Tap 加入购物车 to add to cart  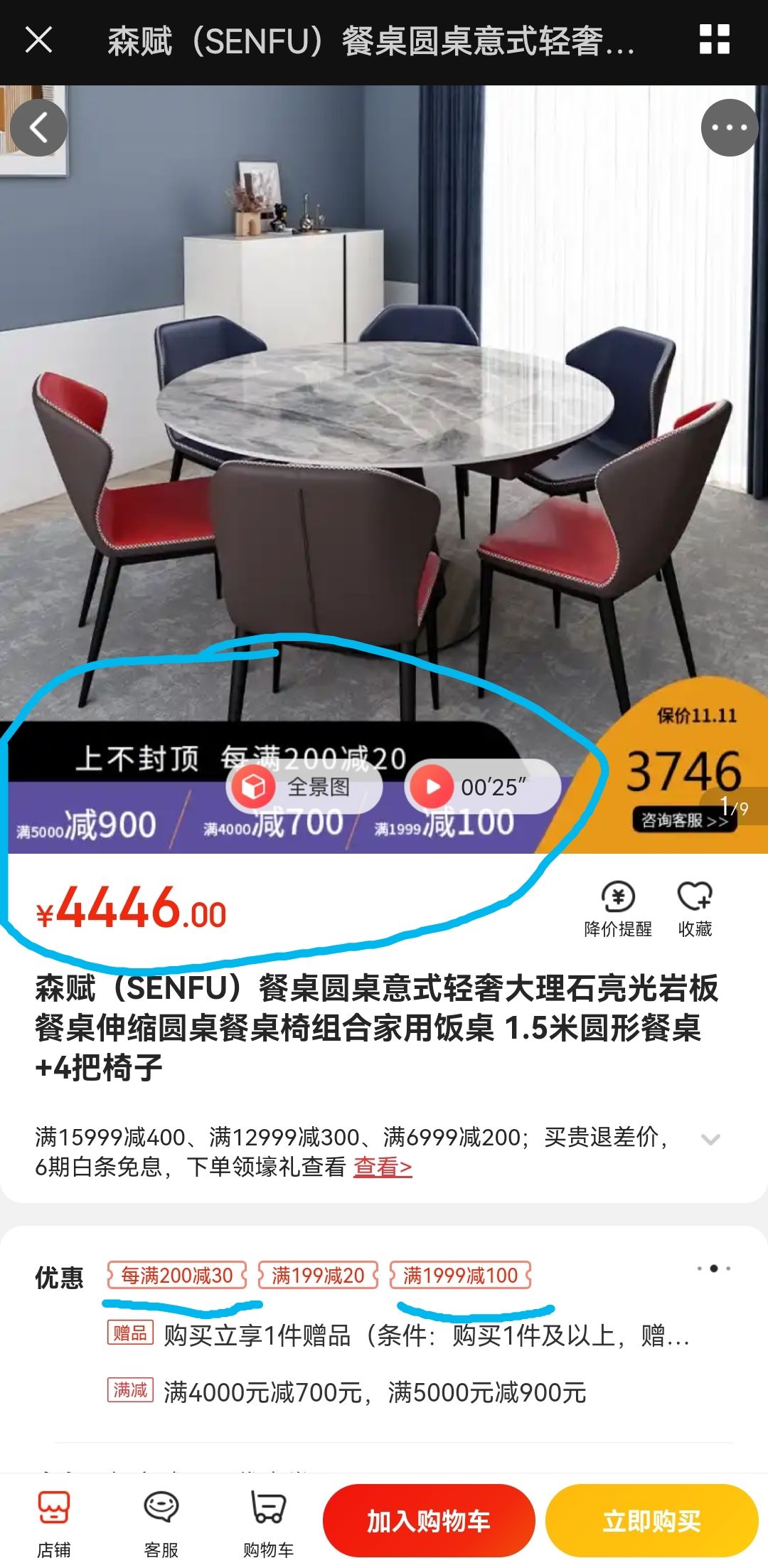pyautogui.click(x=429, y=1521)
